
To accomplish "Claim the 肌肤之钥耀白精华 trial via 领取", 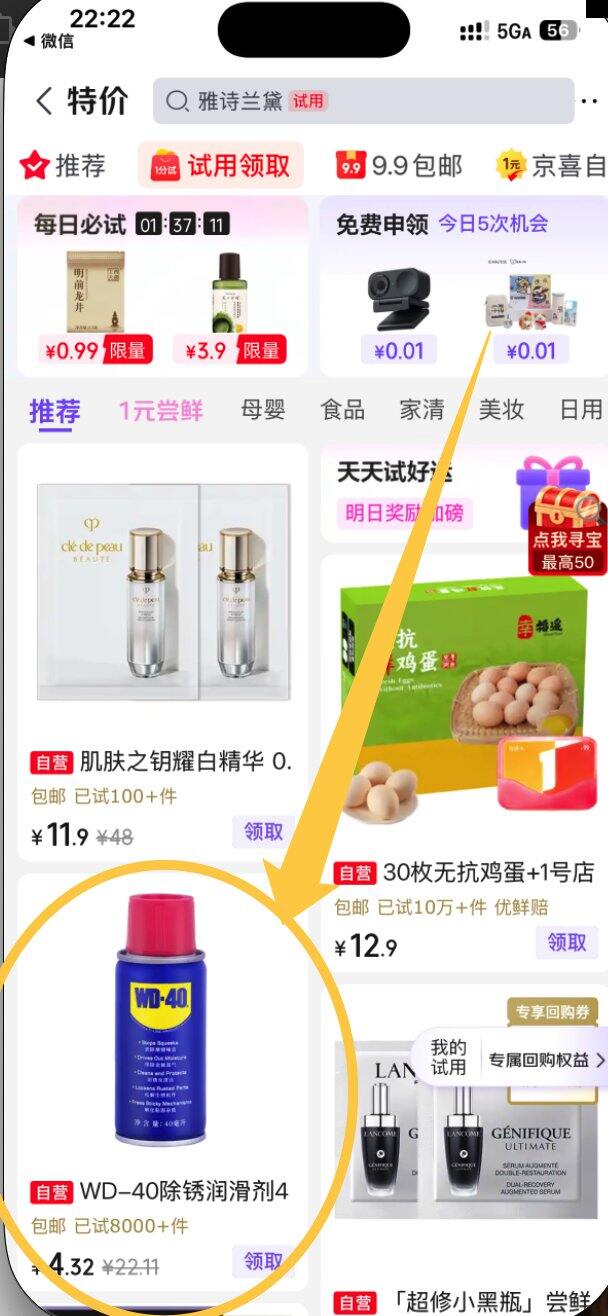I will [x=264, y=832].
